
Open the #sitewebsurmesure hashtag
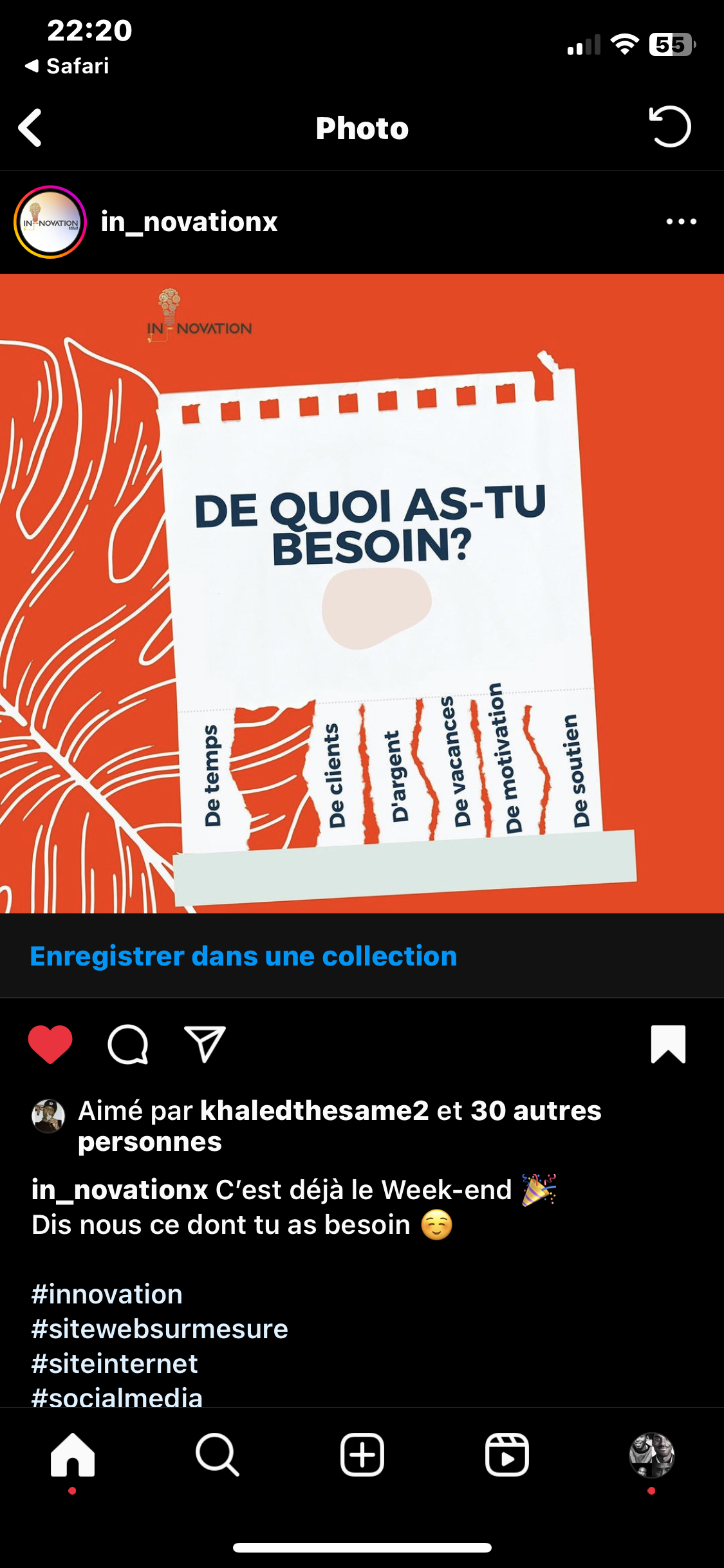point(160,1329)
